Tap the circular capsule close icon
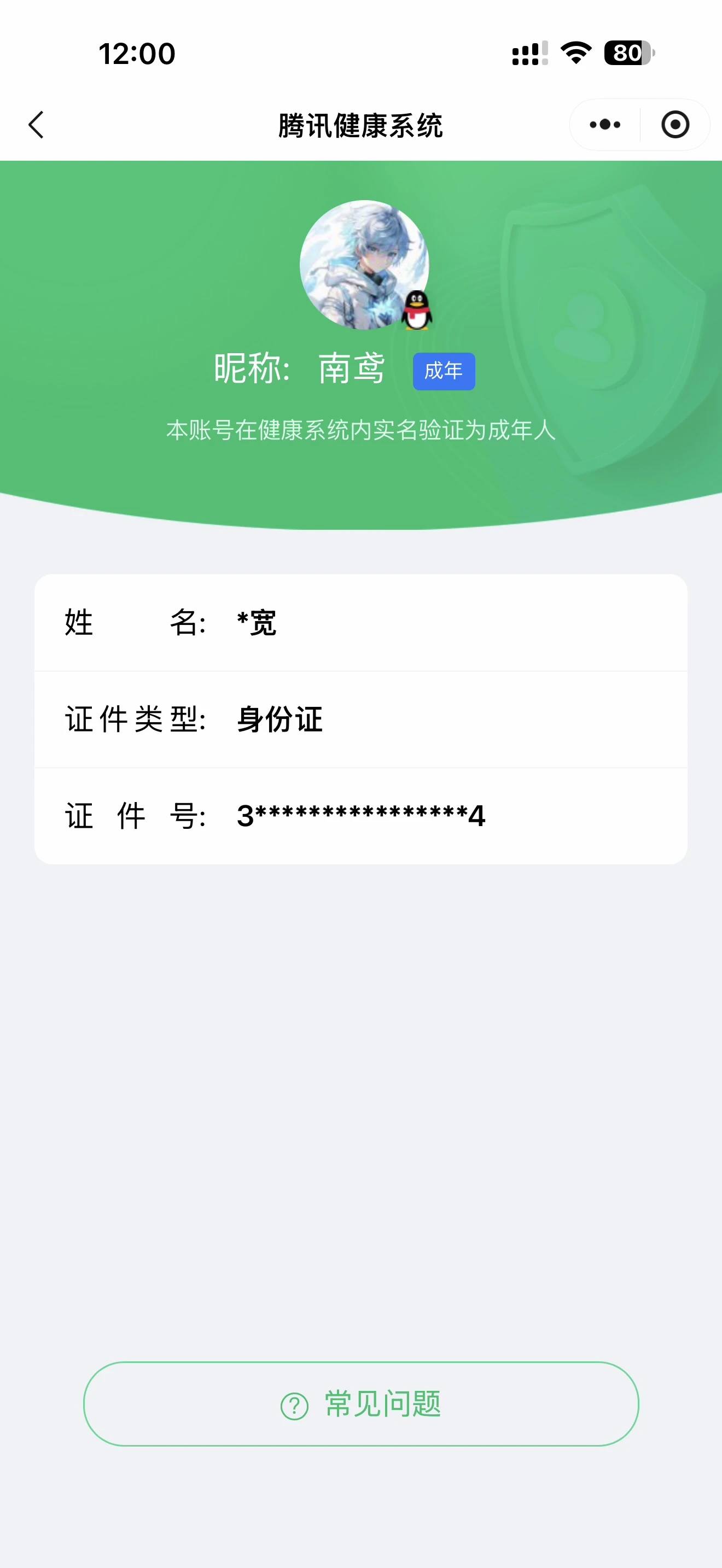The width and height of the screenshot is (722, 1568). tap(675, 125)
